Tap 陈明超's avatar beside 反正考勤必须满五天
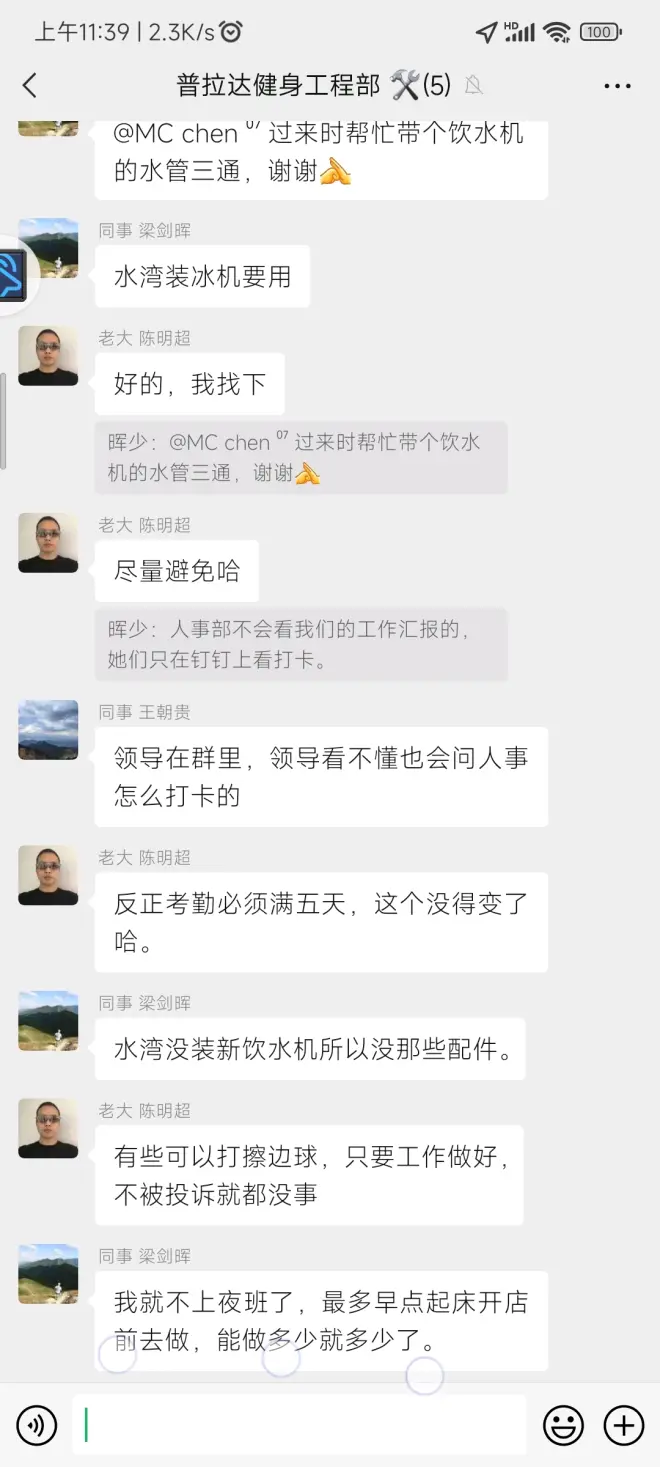This screenshot has height=1467, width=660. click(x=48, y=875)
